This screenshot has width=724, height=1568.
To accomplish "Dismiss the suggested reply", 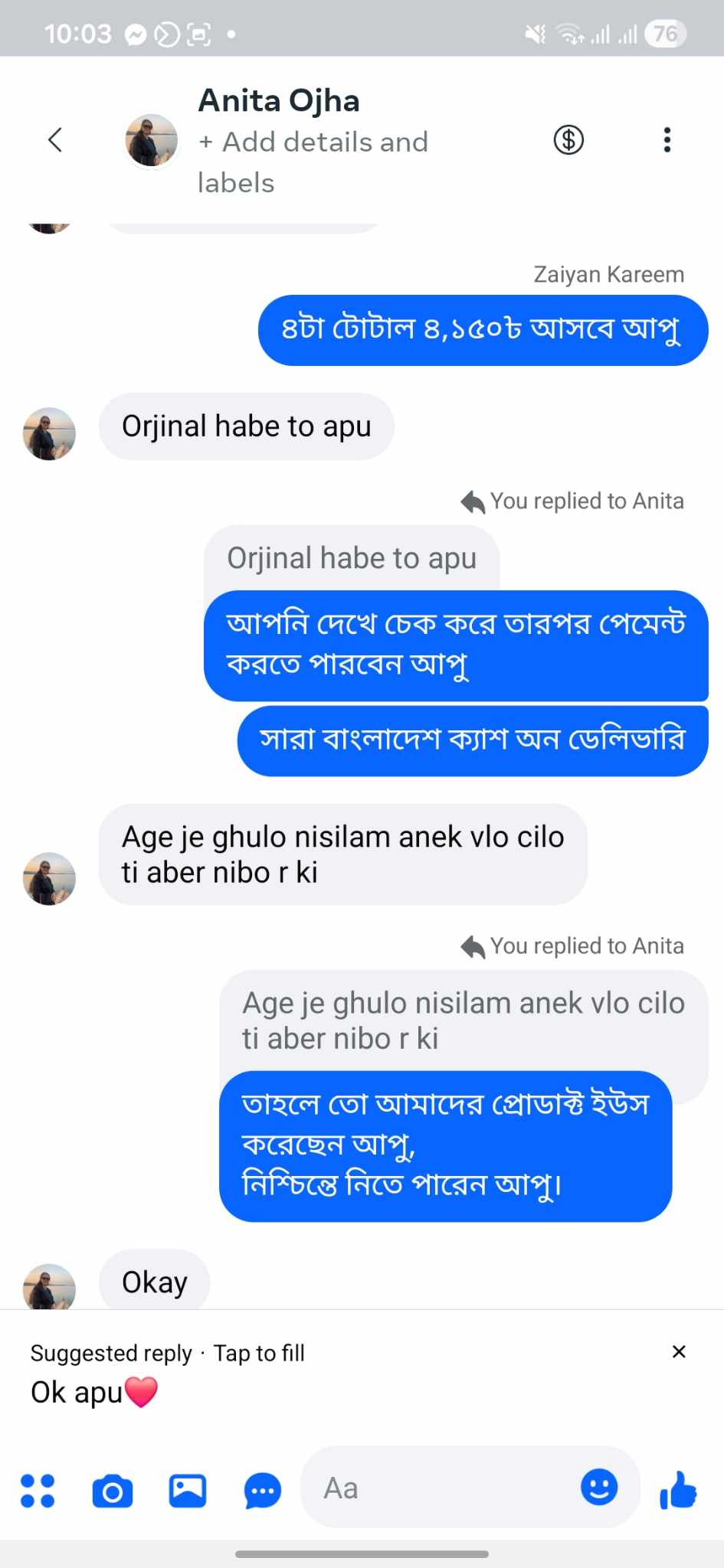I will [x=678, y=1351].
